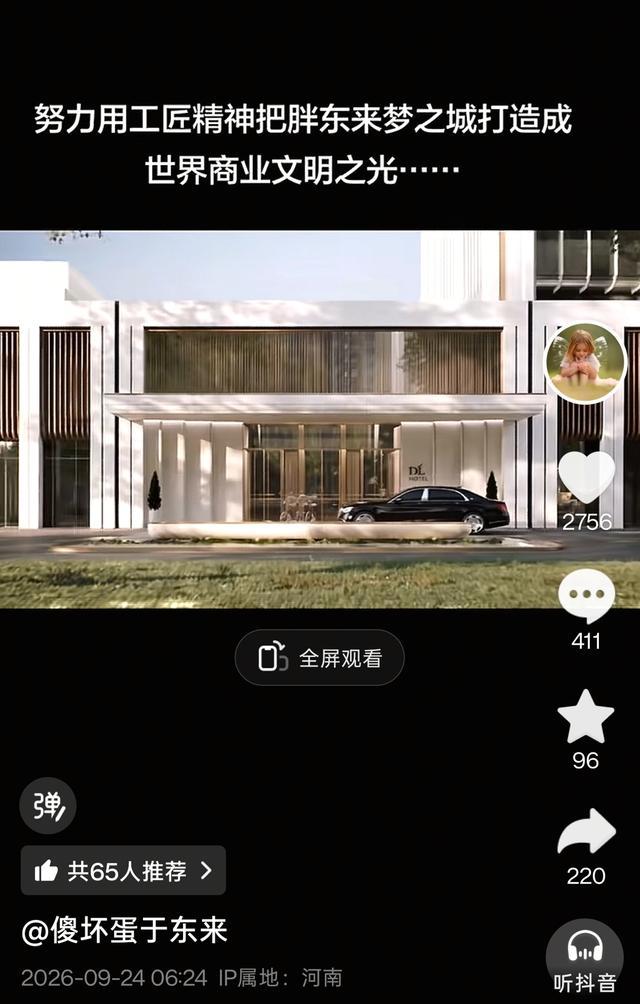Open the comments bubble
This screenshot has height=1004, width=640.
click(586, 596)
